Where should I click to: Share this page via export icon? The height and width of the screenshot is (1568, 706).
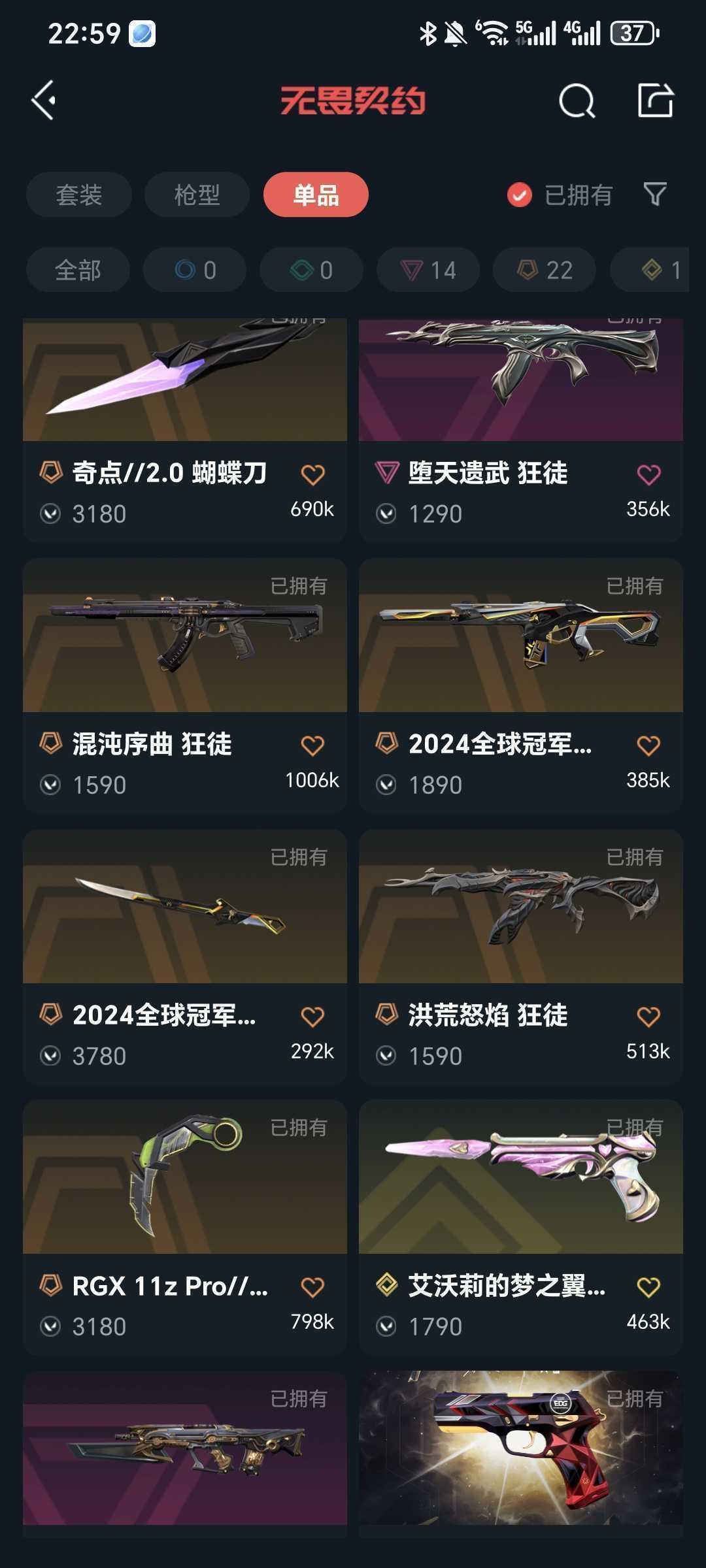pyautogui.click(x=655, y=101)
